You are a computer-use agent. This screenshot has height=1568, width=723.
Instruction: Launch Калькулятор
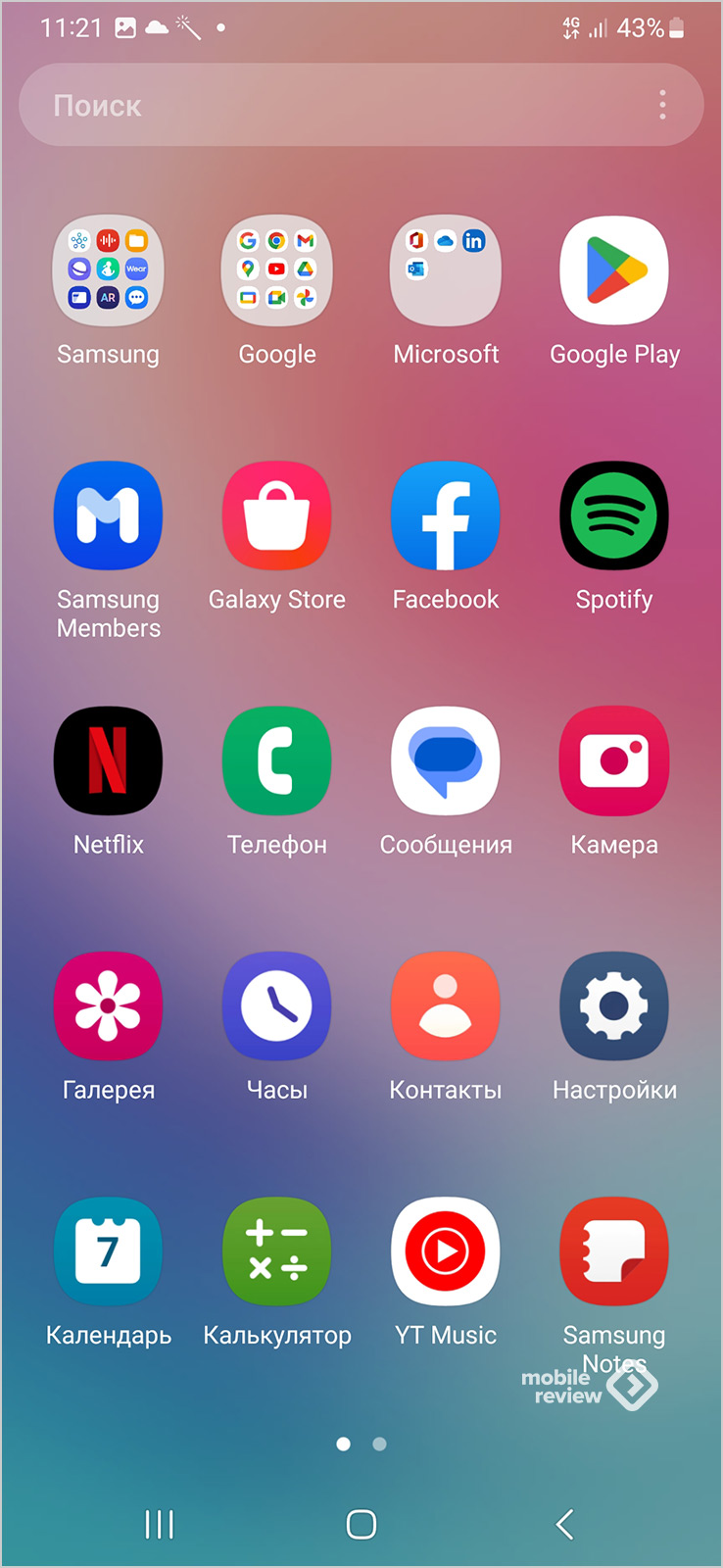pos(277,1251)
